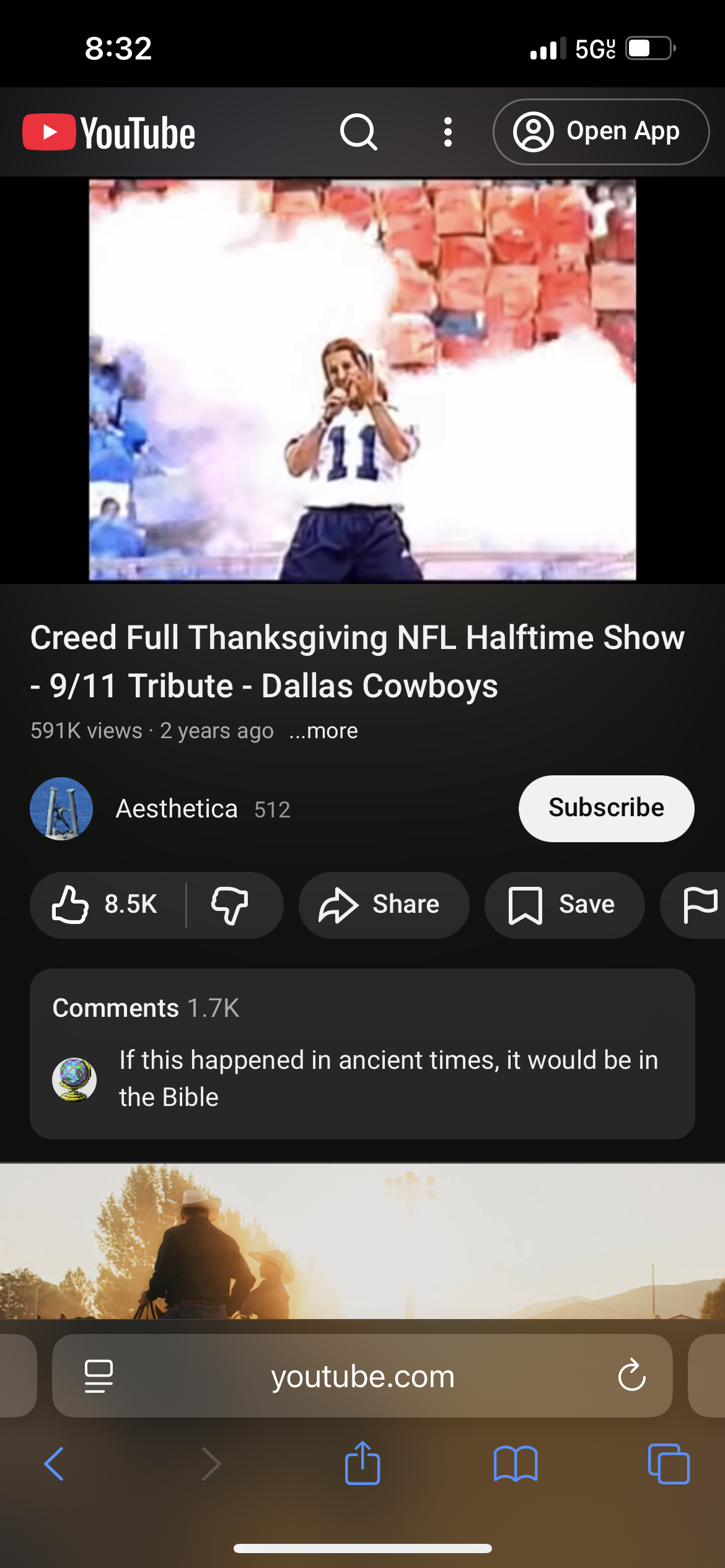Viewport: 725px width, 1568px height.
Task: Like this video
Action: (x=105, y=905)
